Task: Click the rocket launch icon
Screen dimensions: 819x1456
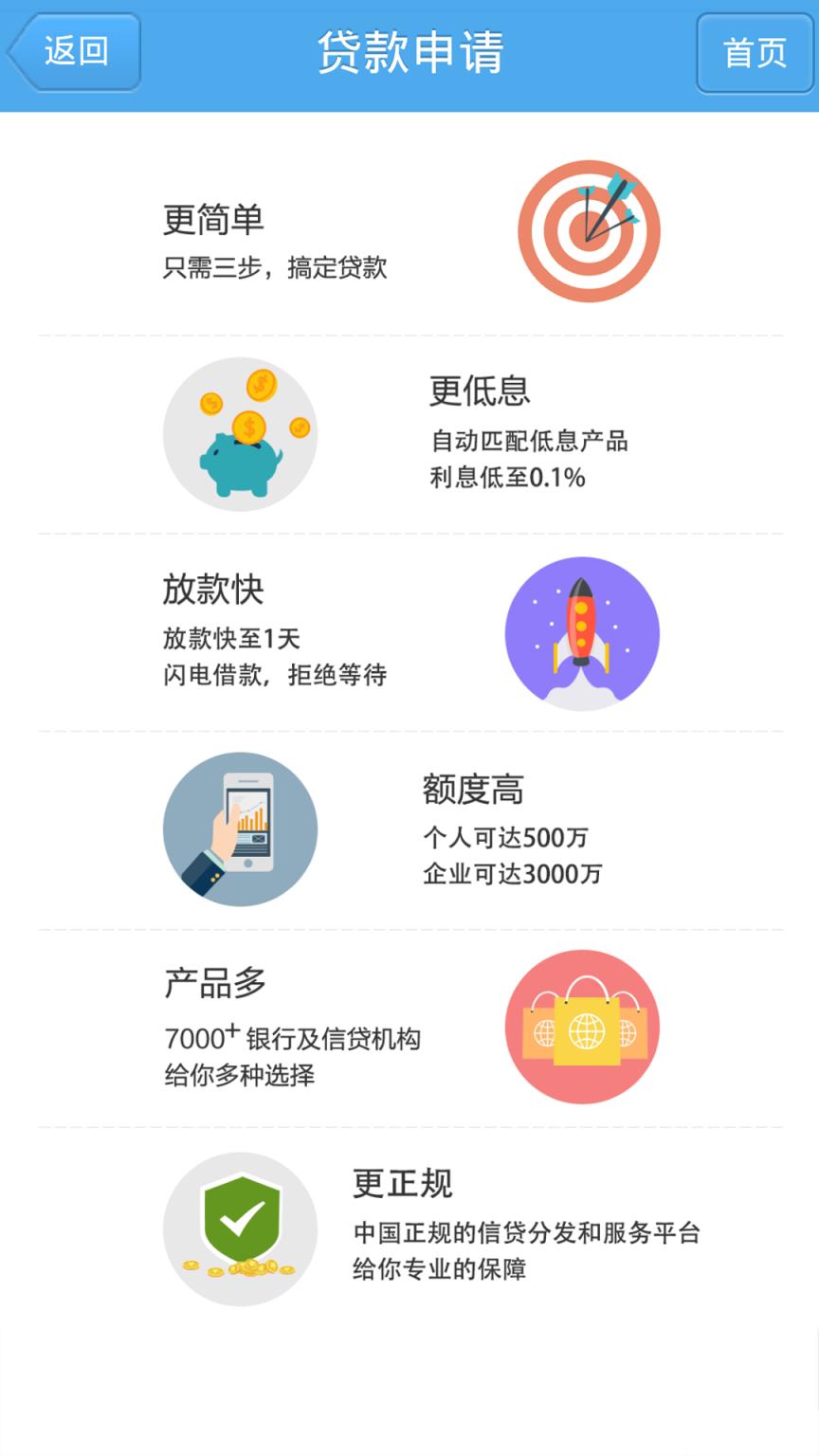Action: pos(581,631)
